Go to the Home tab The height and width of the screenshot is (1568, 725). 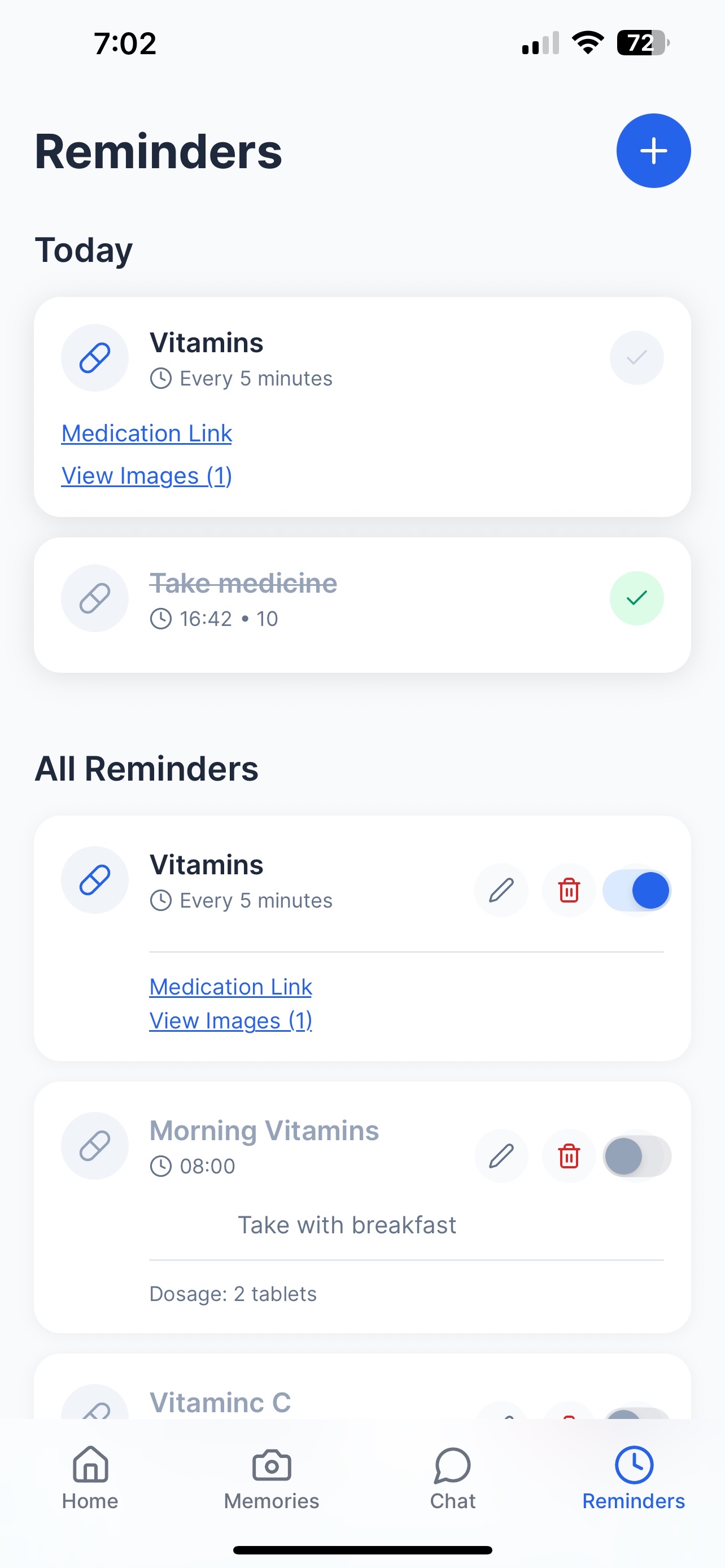(x=90, y=1478)
